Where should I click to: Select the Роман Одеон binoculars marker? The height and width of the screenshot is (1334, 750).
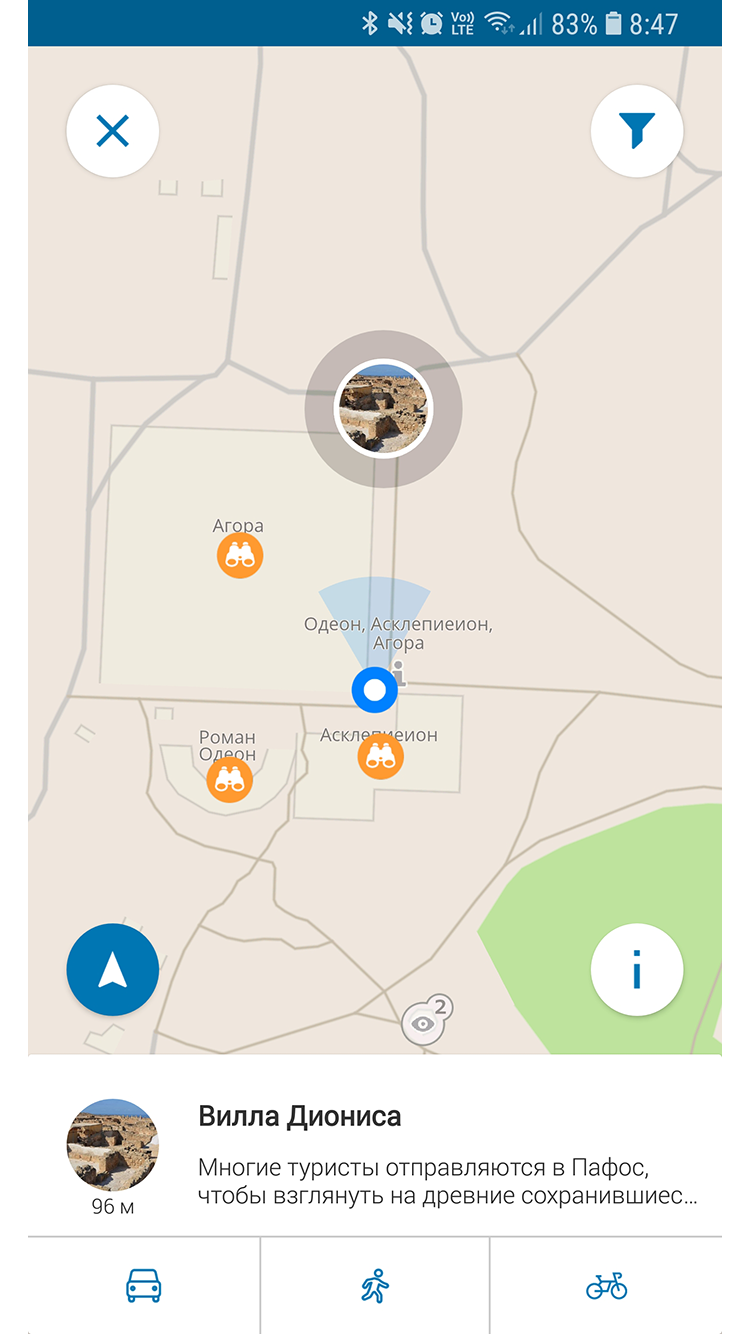point(230,779)
